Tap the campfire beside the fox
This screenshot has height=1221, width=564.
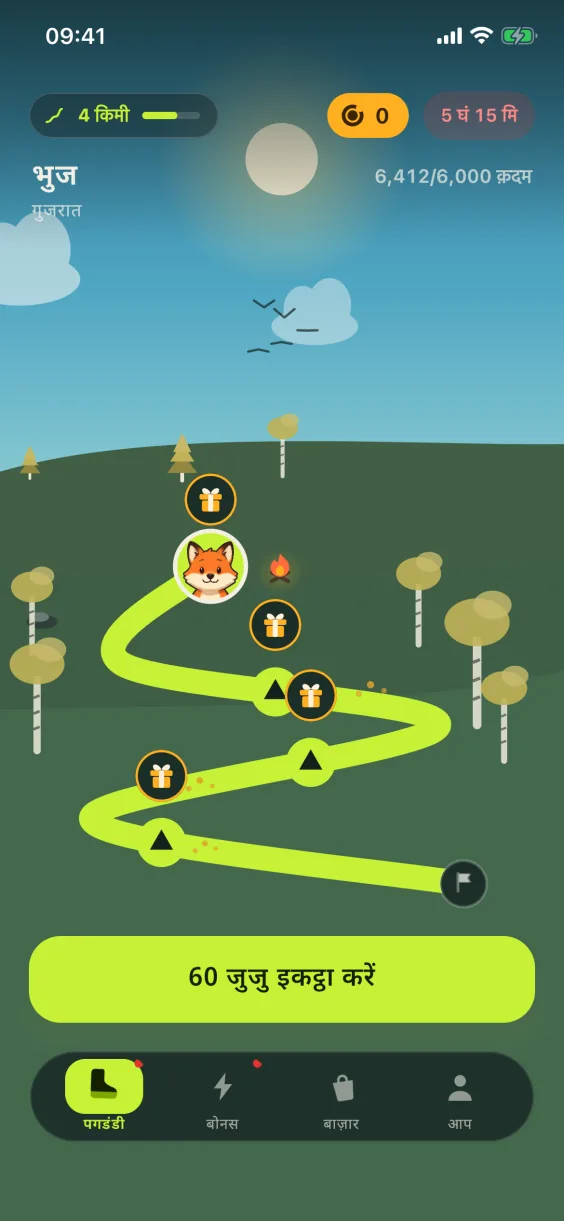pos(280,569)
